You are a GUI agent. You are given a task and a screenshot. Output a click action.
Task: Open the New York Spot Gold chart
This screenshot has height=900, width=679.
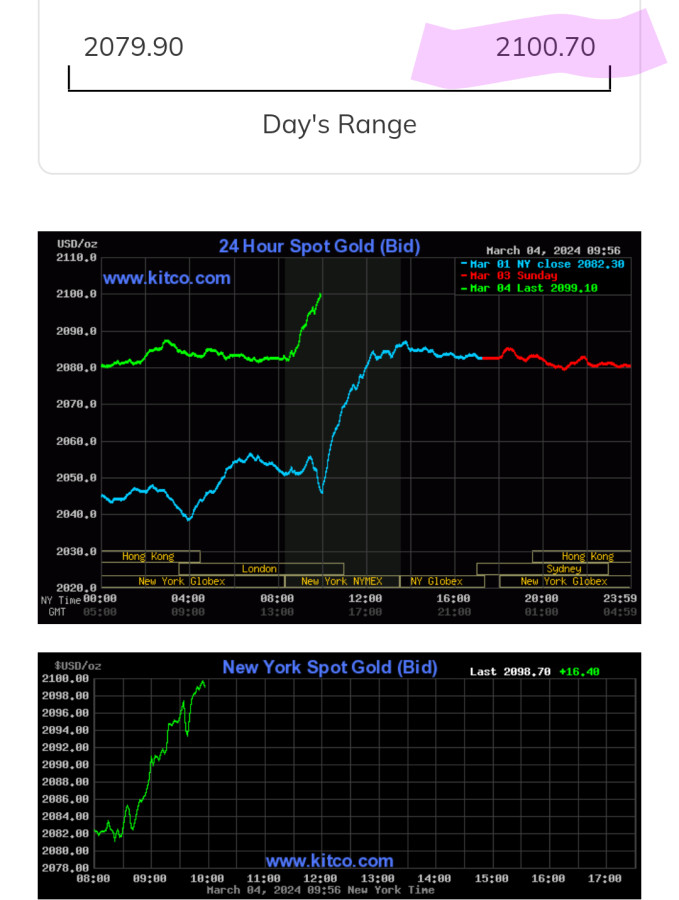(339, 775)
